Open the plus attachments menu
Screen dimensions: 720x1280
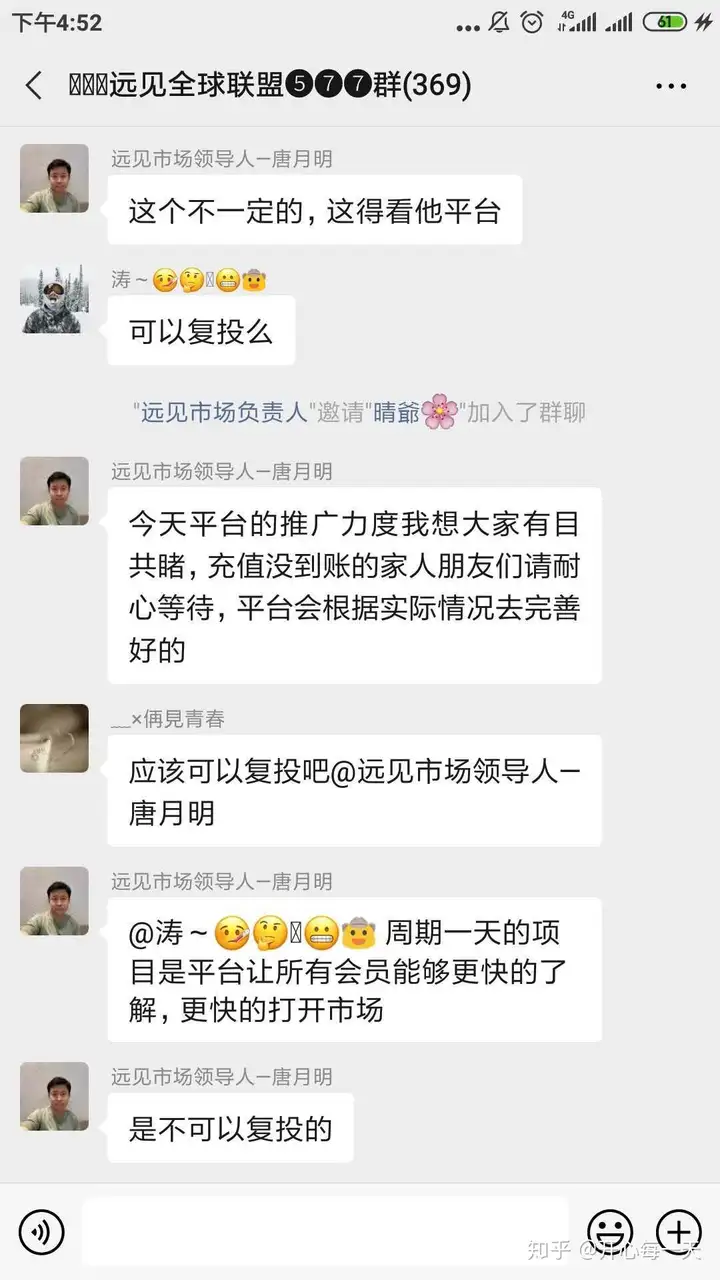point(678,1231)
